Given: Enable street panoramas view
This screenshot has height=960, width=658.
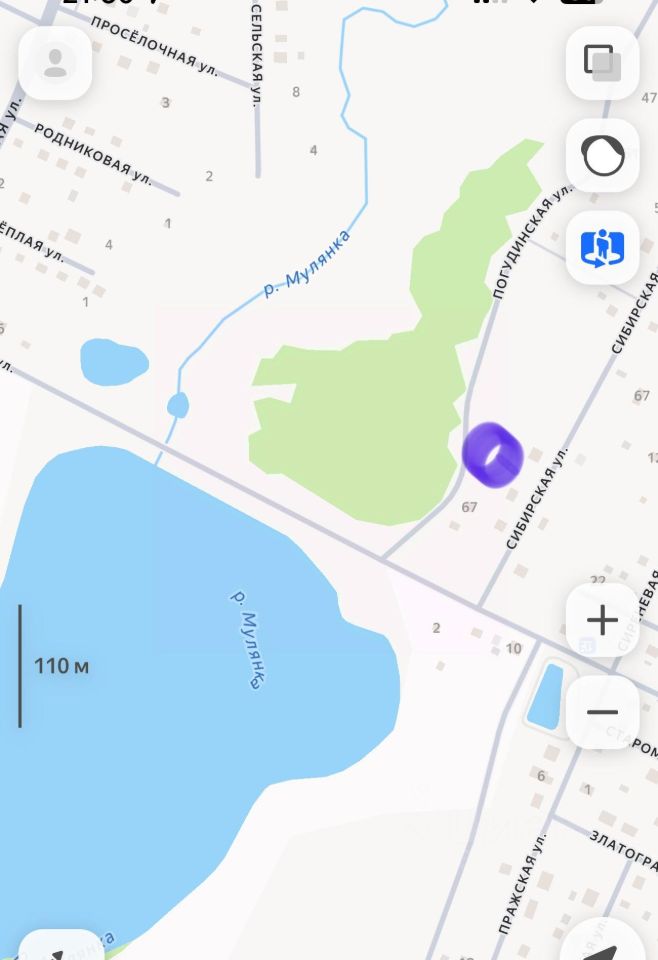Looking at the screenshot, I should (x=602, y=247).
